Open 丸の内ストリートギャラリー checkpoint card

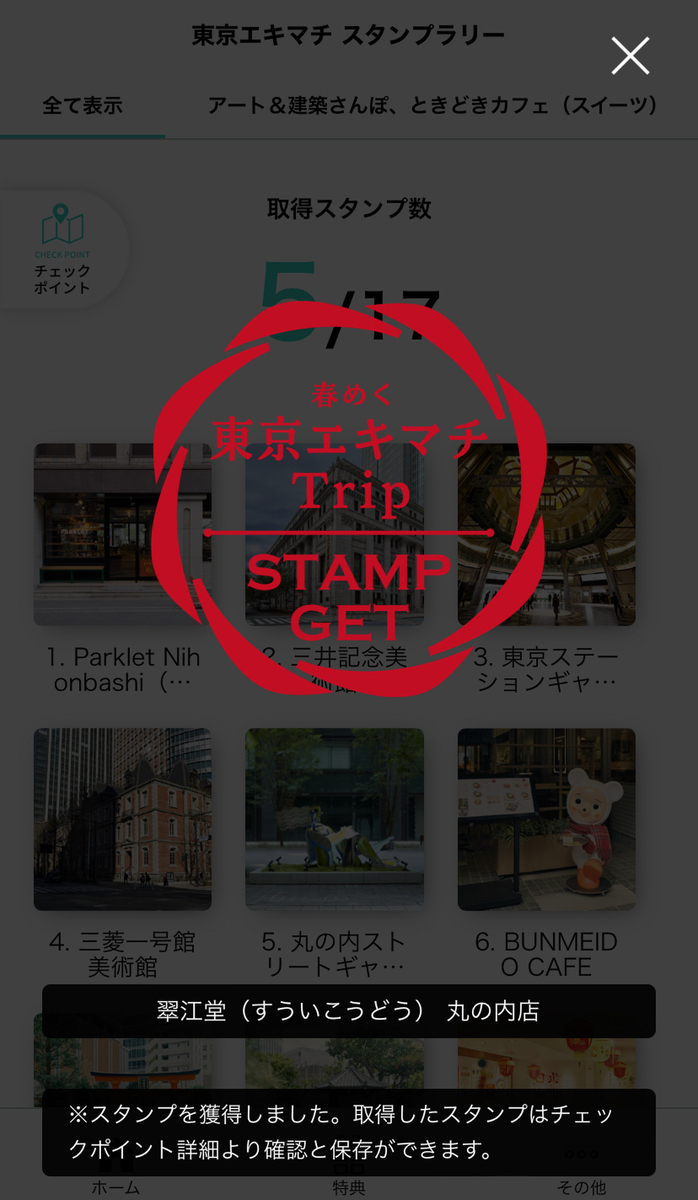point(334,819)
